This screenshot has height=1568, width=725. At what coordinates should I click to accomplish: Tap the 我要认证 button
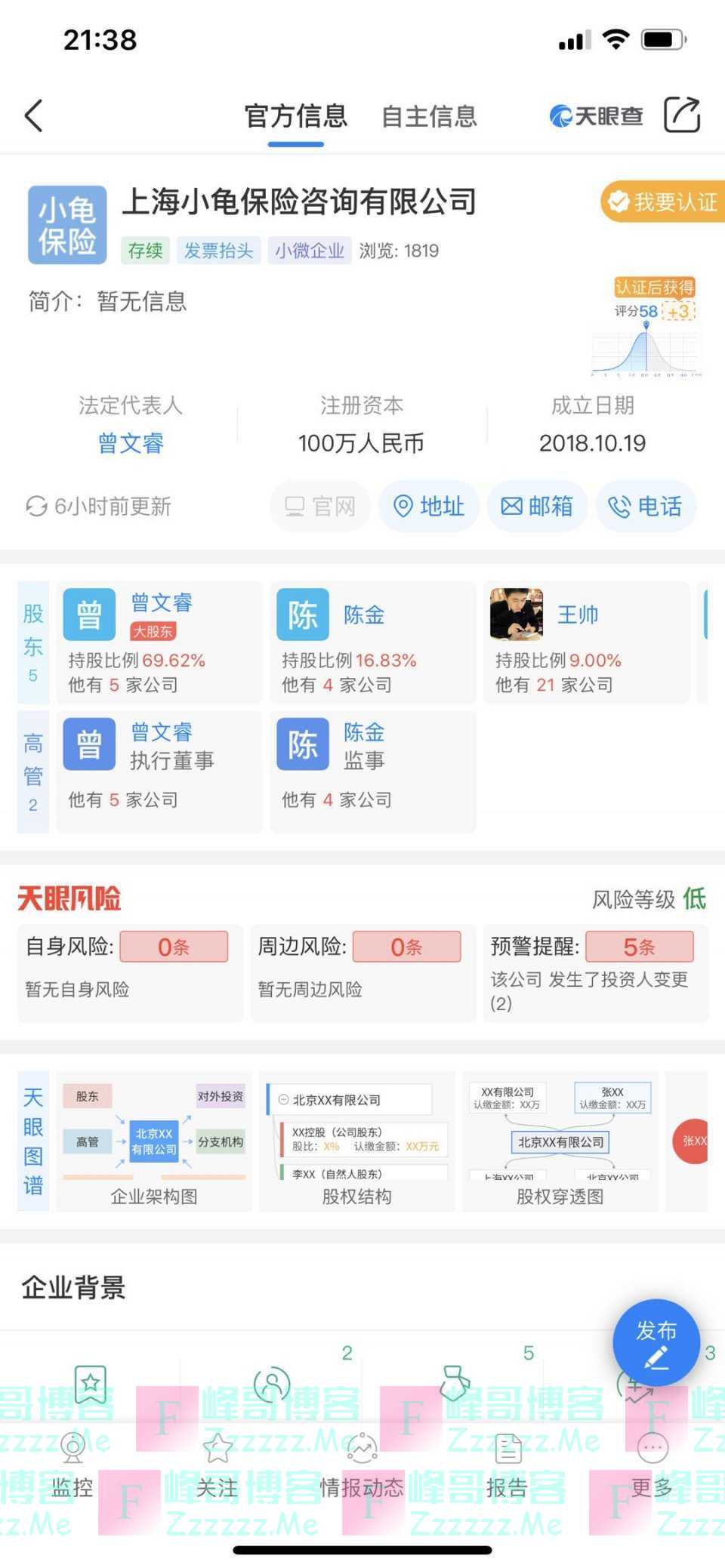[663, 202]
